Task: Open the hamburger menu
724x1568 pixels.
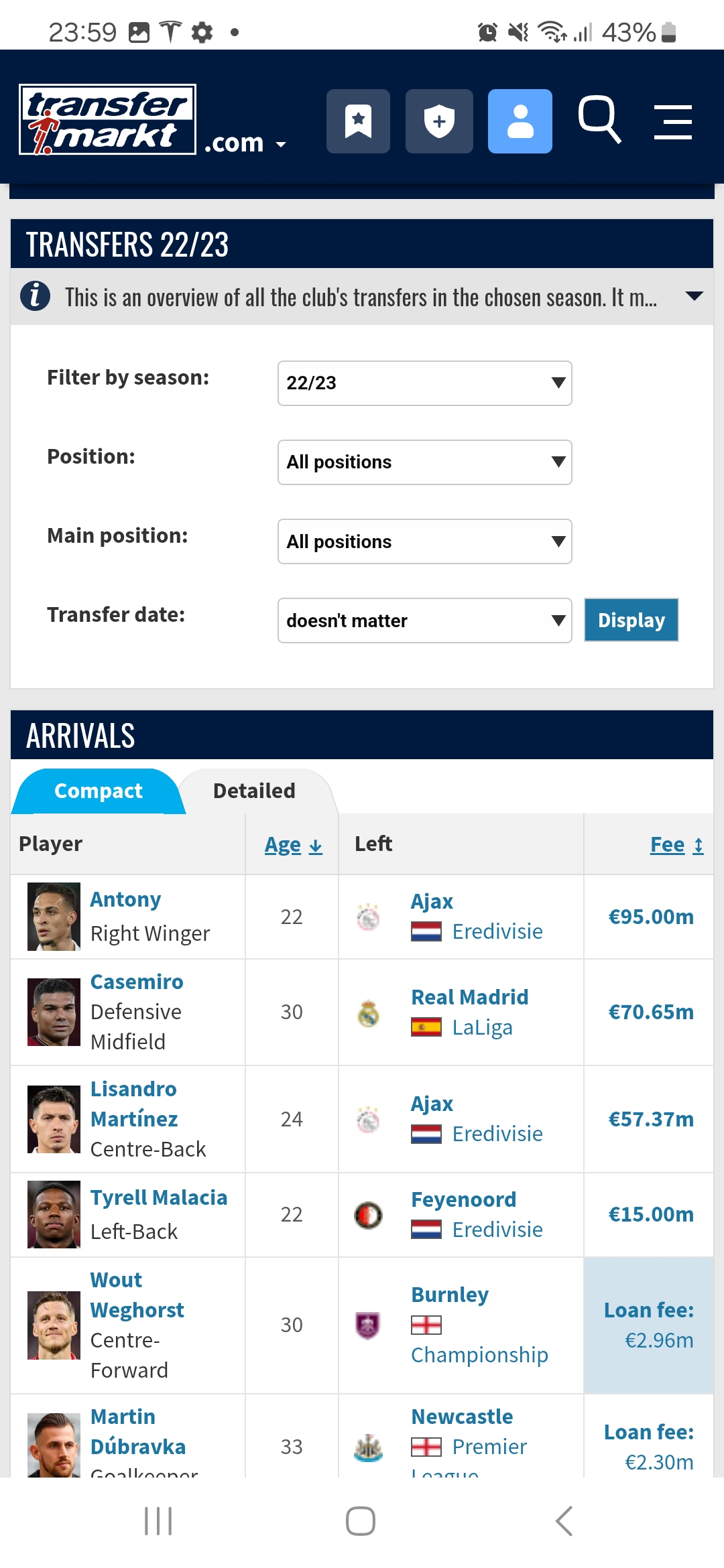Action: pyautogui.click(x=672, y=122)
